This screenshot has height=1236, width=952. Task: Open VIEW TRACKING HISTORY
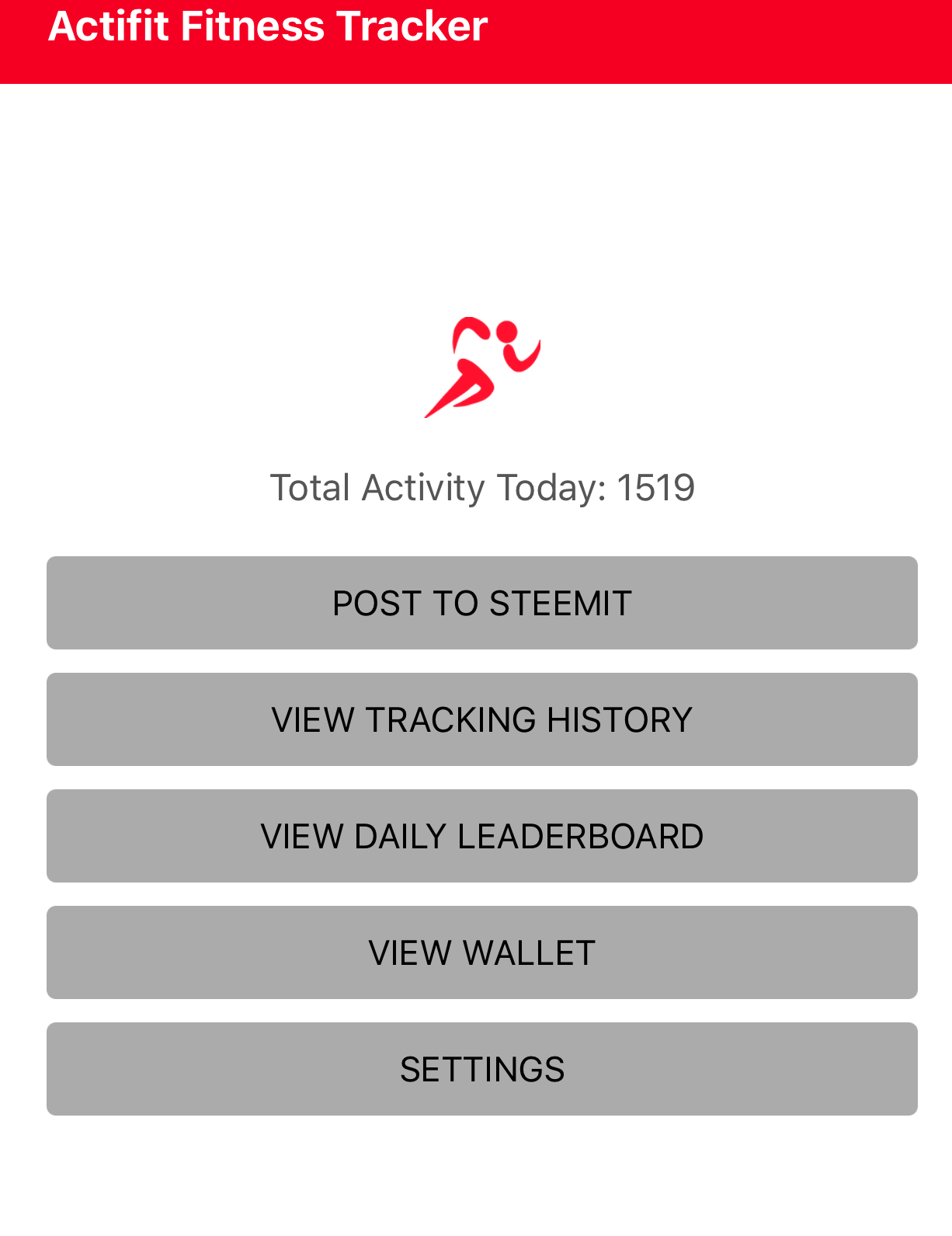pos(481,719)
